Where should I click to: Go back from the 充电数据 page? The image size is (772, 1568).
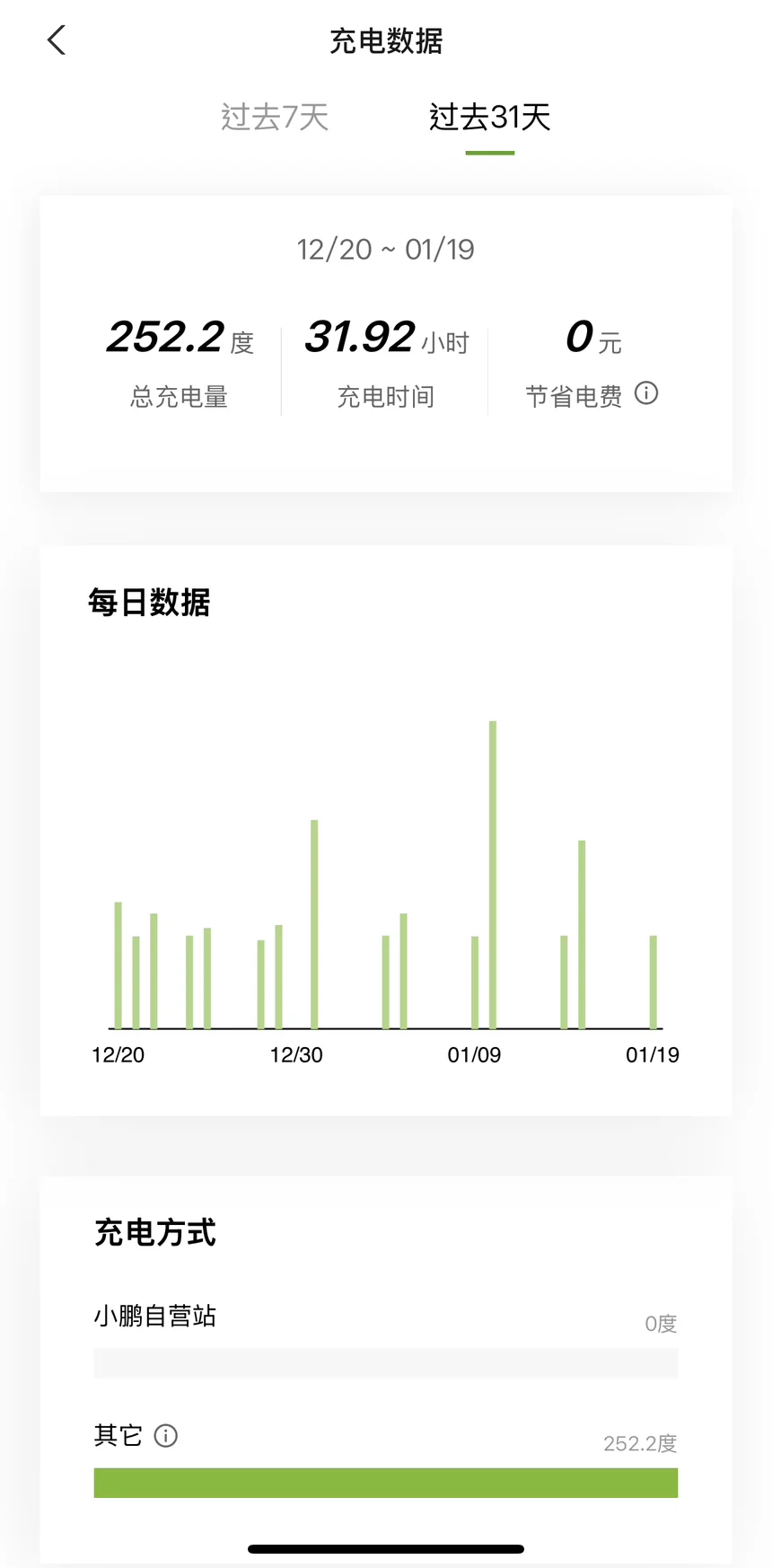tap(57, 40)
